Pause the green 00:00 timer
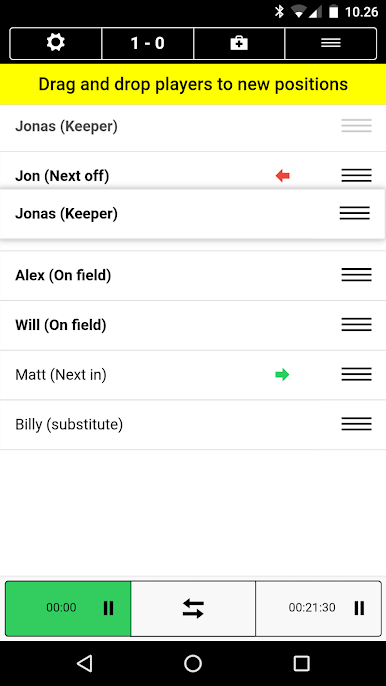This screenshot has width=386, height=686. (x=108, y=608)
